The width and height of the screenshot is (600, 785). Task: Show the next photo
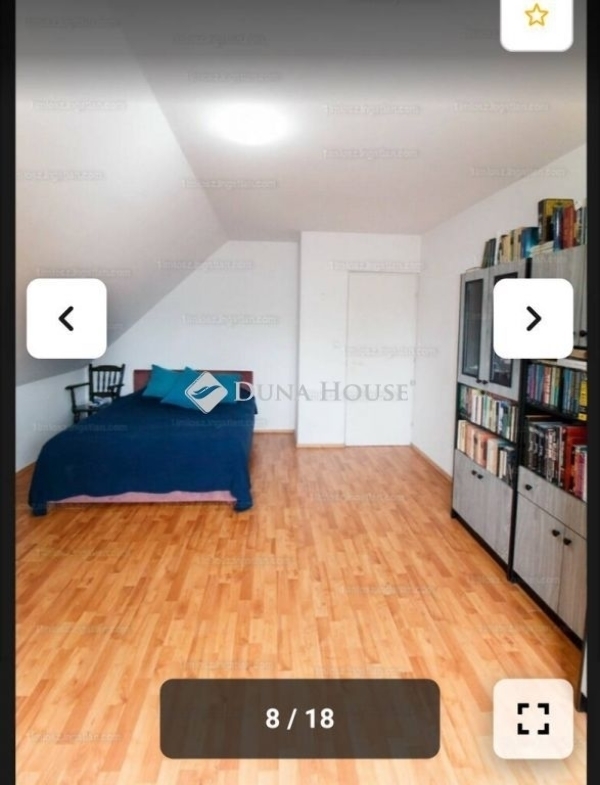point(533,319)
